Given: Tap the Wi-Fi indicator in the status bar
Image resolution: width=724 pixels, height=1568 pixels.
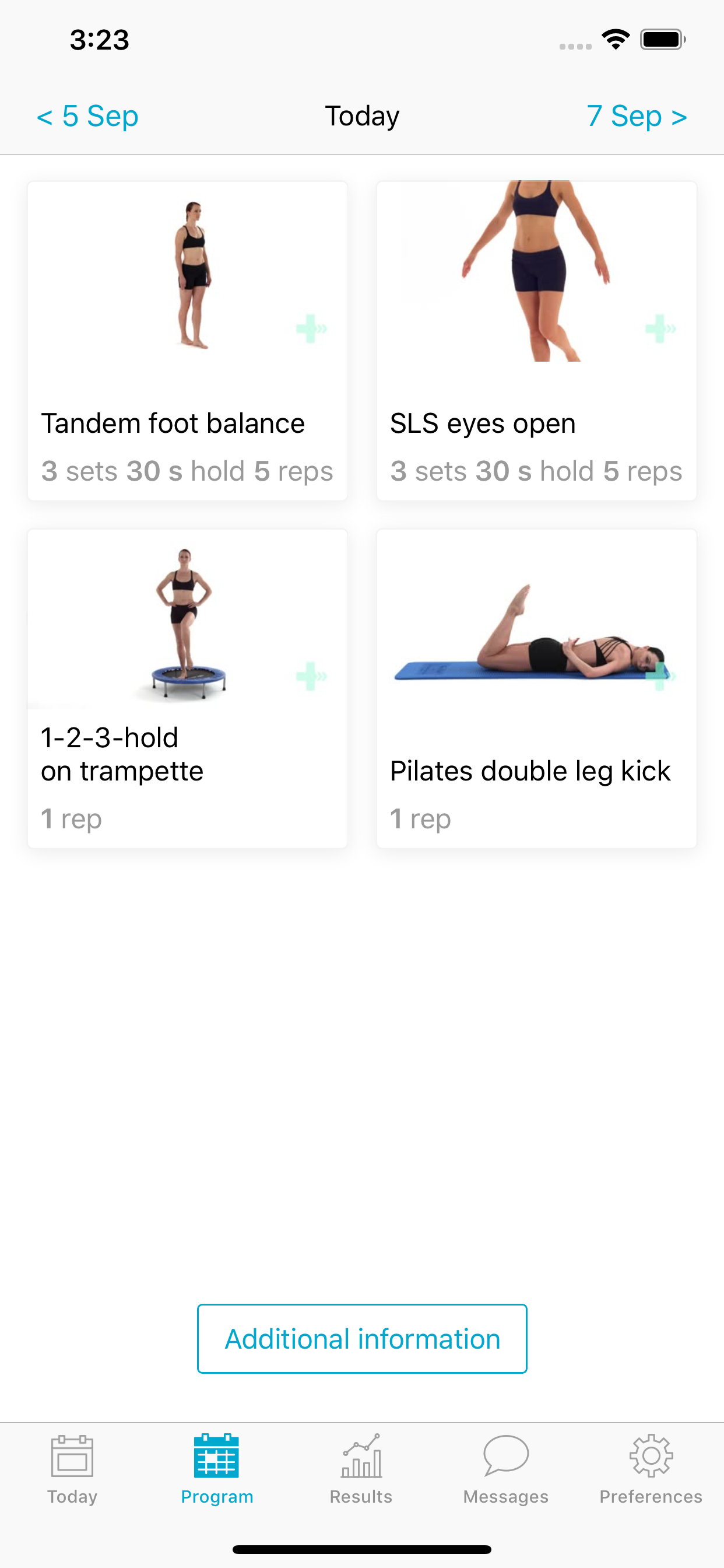Looking at the screenshot, I should point(616,38).
